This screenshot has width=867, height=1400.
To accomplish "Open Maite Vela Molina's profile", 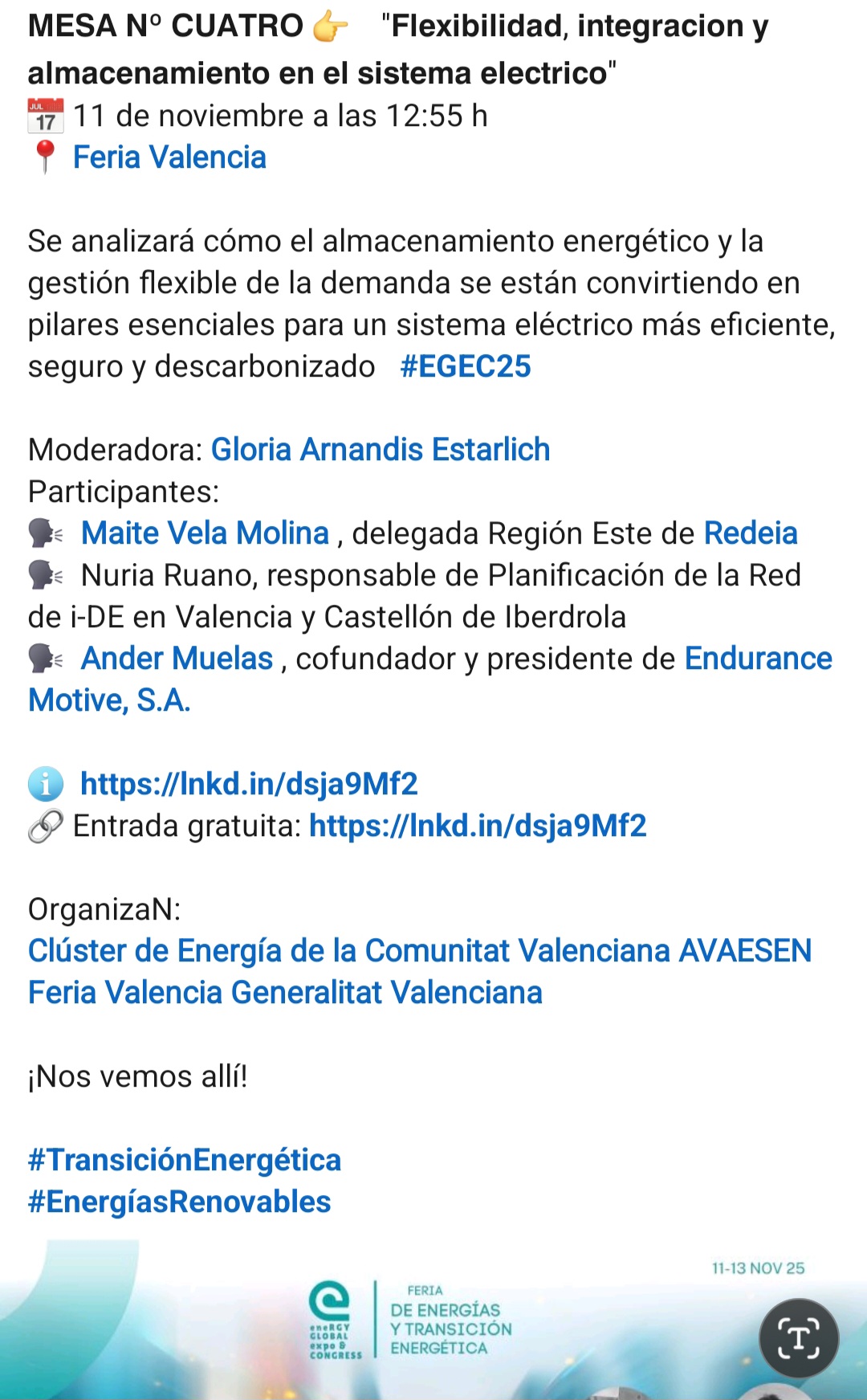I will click(x=206, y=533).
